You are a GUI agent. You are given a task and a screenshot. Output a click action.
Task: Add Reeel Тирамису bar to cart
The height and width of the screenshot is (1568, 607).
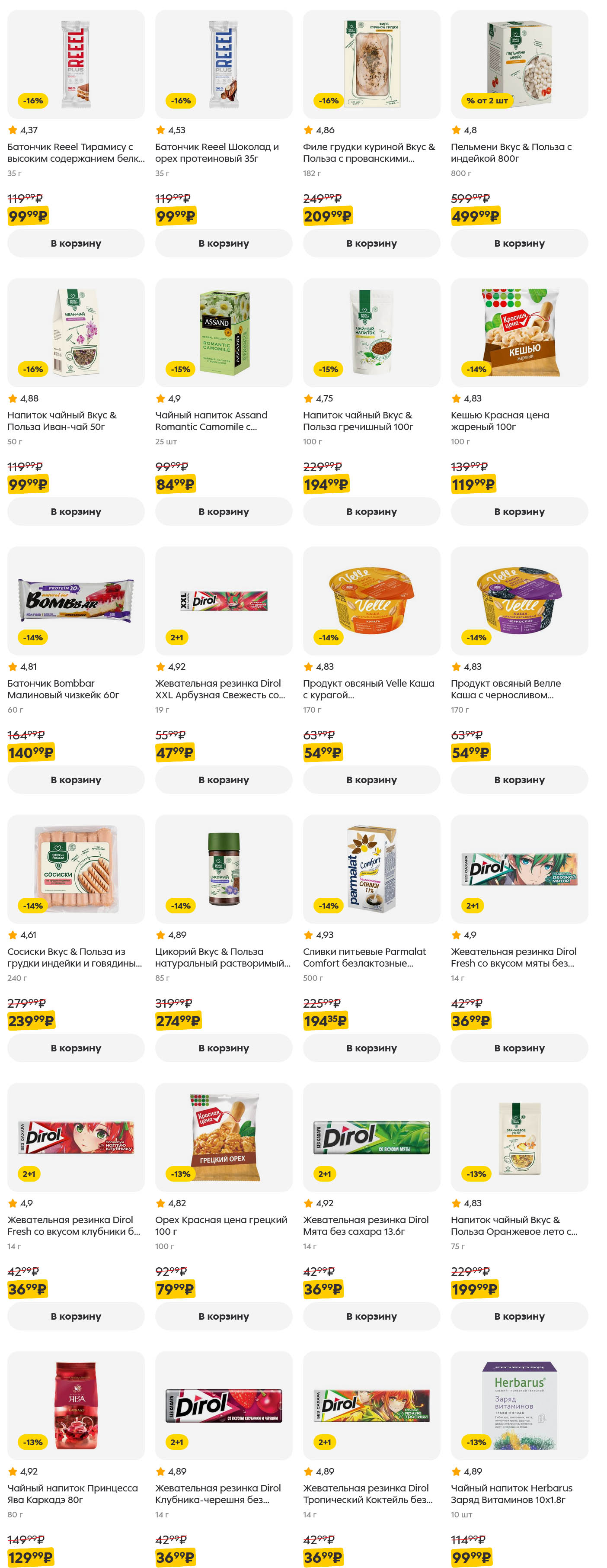[75, 243]
